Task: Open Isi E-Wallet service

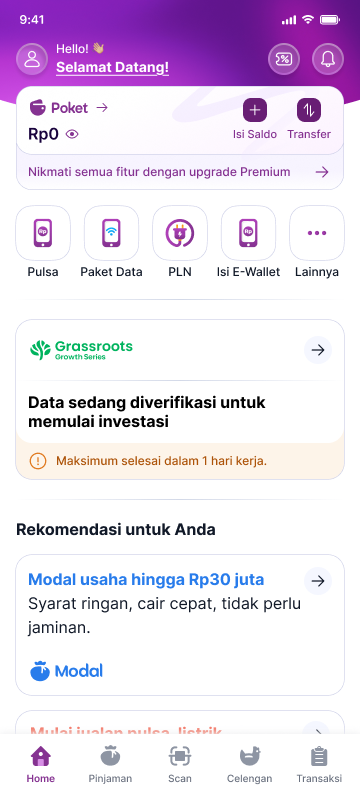Action: (x=248, y=242)
